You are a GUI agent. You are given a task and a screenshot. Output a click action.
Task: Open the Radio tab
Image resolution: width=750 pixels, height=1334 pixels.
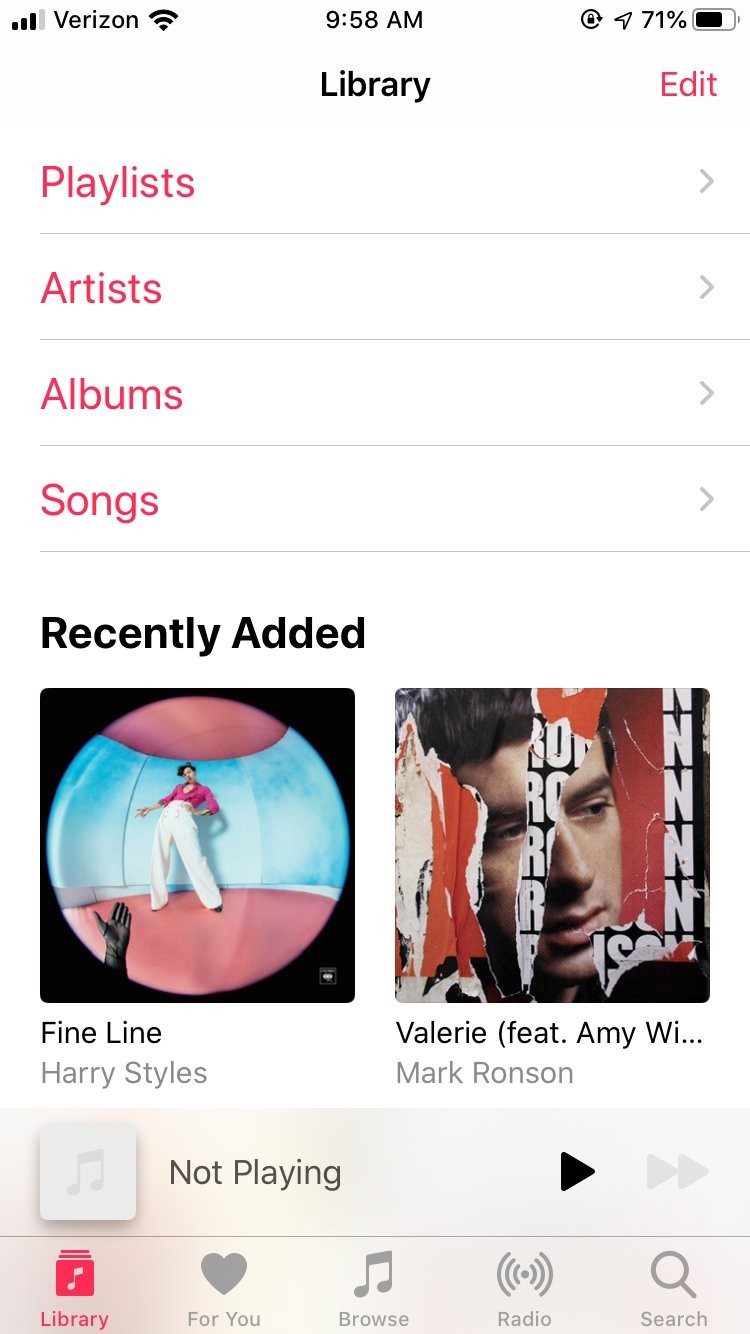525,1289
